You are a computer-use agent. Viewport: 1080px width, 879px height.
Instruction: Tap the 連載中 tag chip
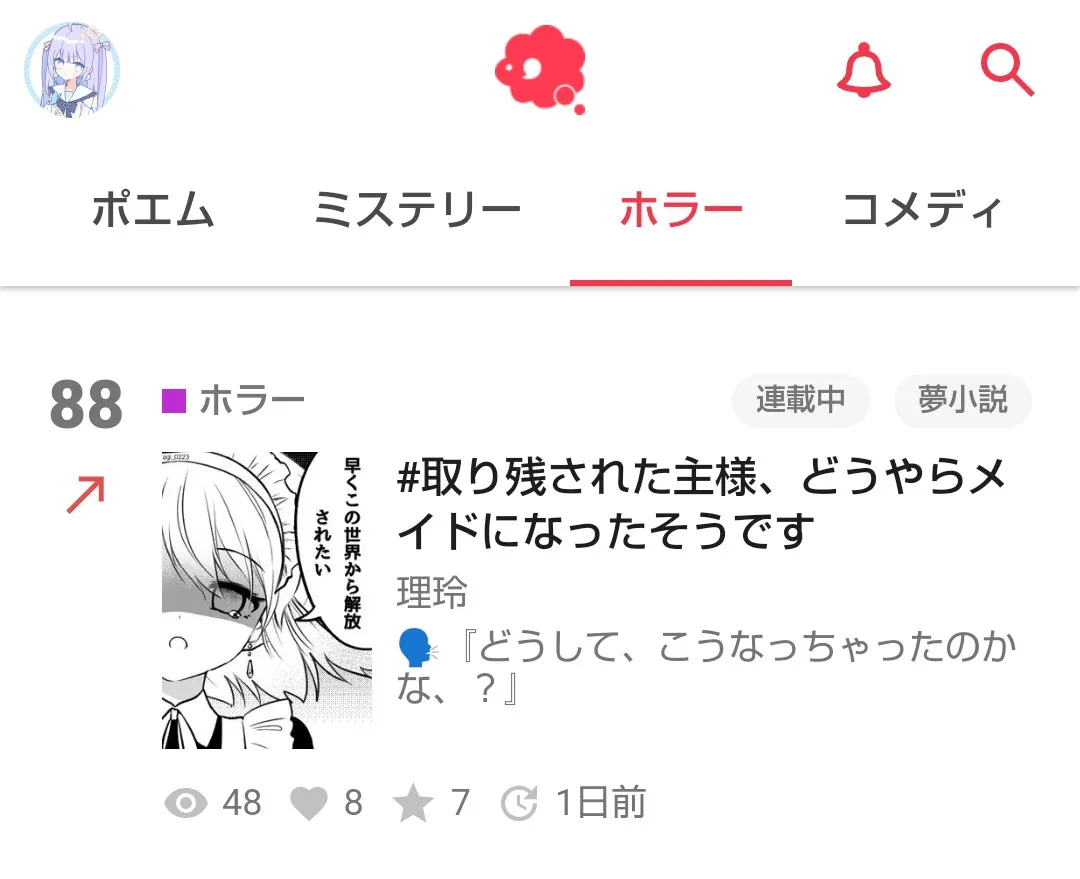click(800, 401)
